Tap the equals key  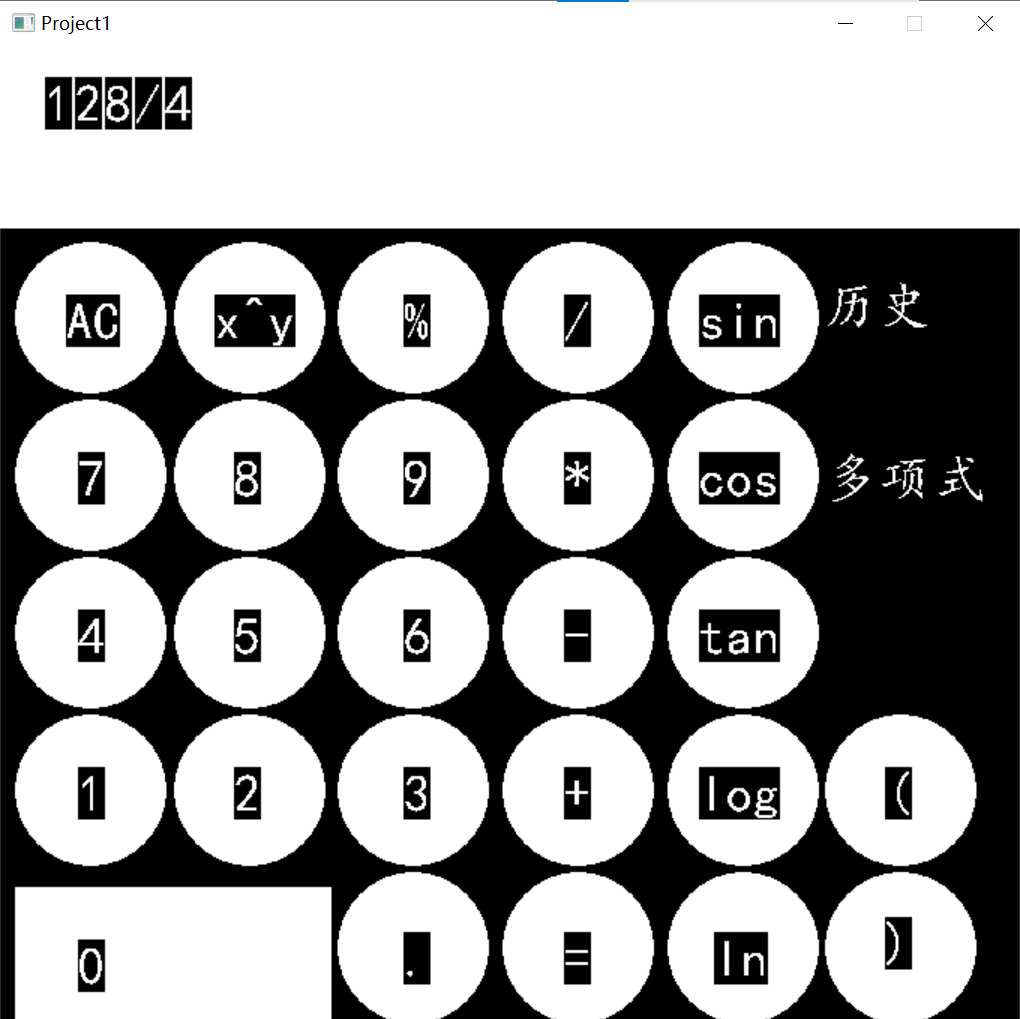[x=578, y=957]
